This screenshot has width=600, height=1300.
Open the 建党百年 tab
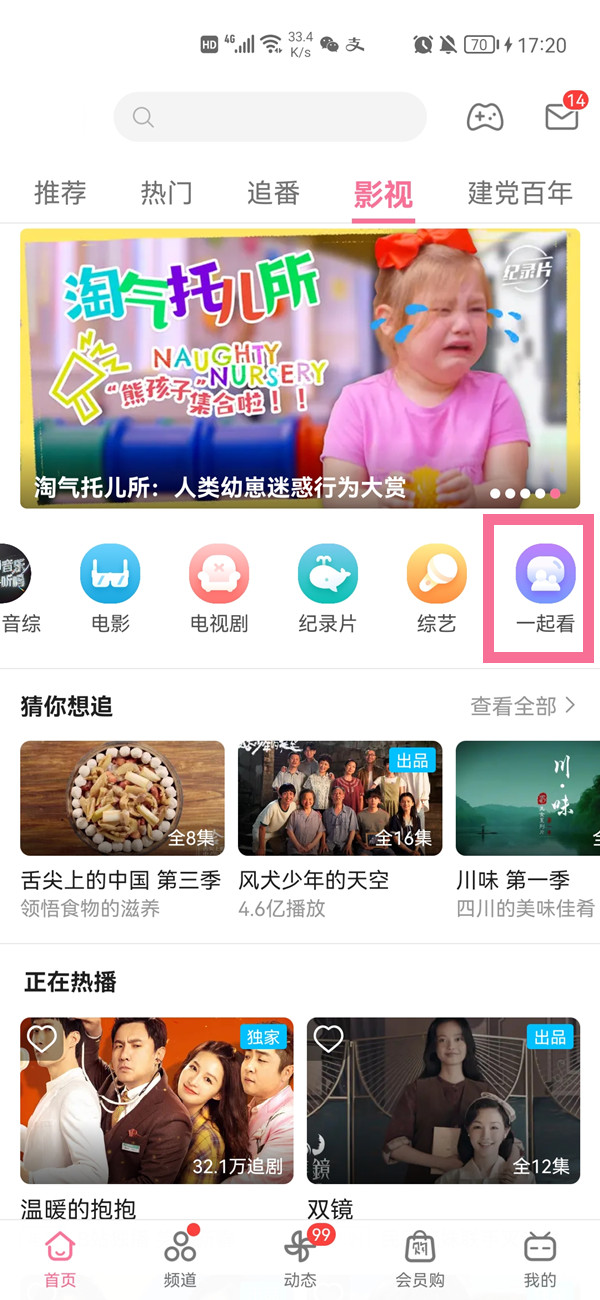click(520, 193)
